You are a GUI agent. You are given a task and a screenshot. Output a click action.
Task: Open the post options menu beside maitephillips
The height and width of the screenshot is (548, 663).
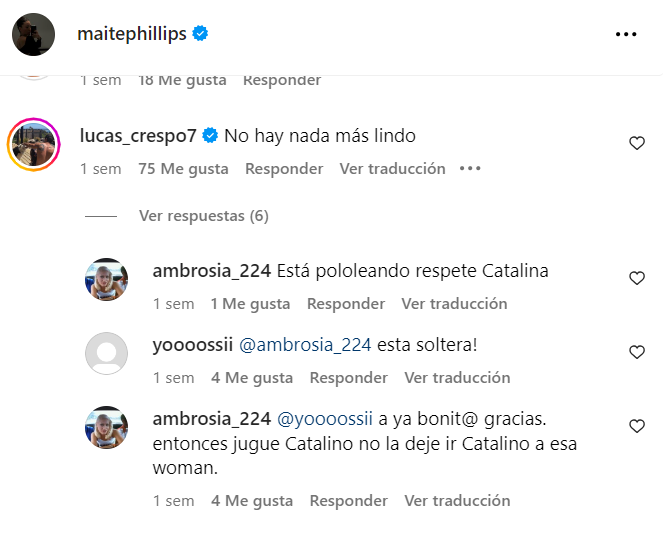point(626,34)
